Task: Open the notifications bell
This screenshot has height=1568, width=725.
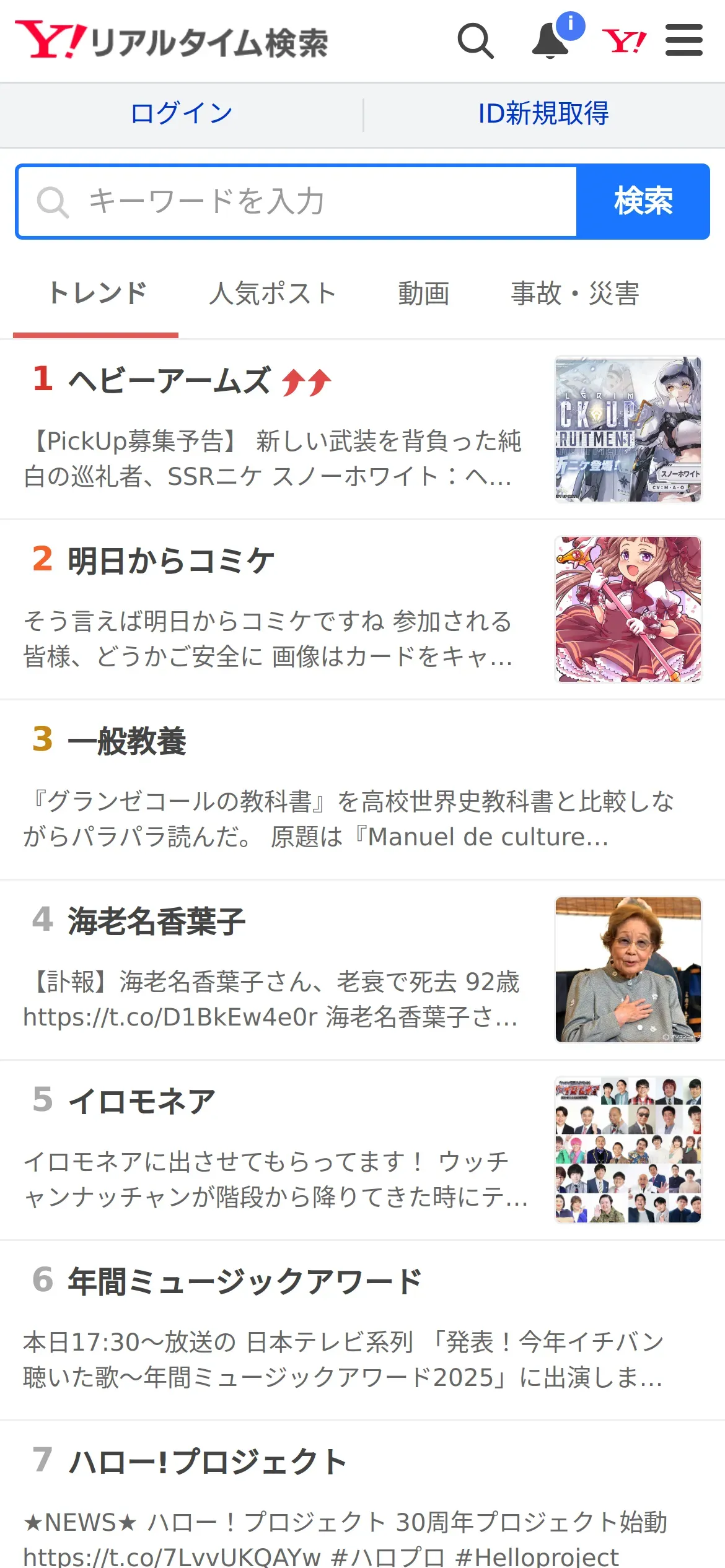Action: 551,41
